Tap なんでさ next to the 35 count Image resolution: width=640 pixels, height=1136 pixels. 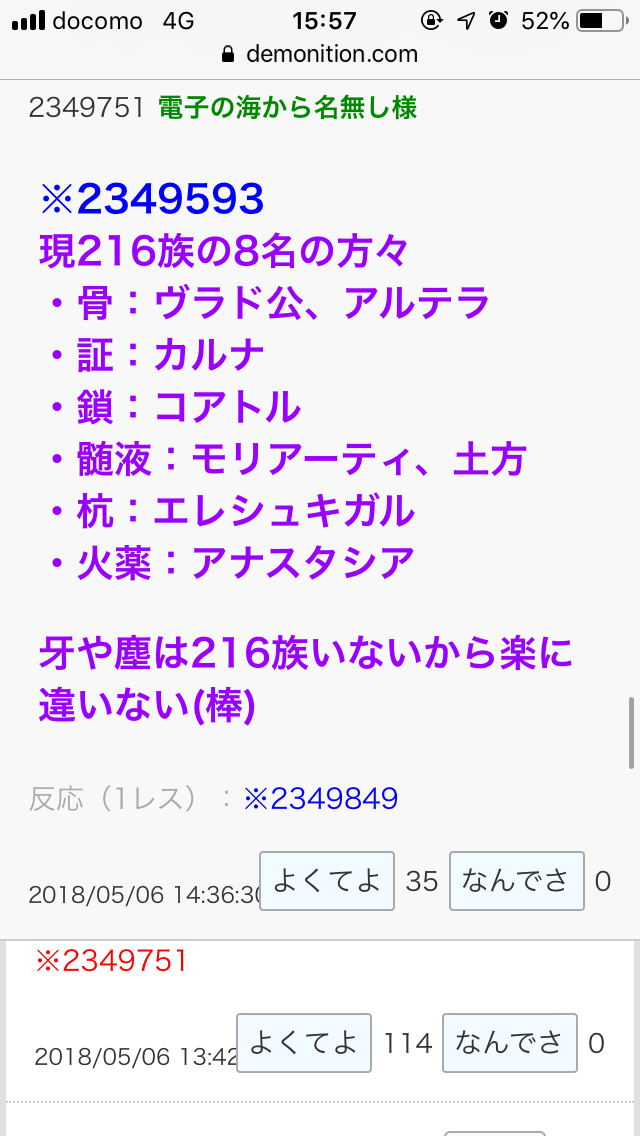516,880
